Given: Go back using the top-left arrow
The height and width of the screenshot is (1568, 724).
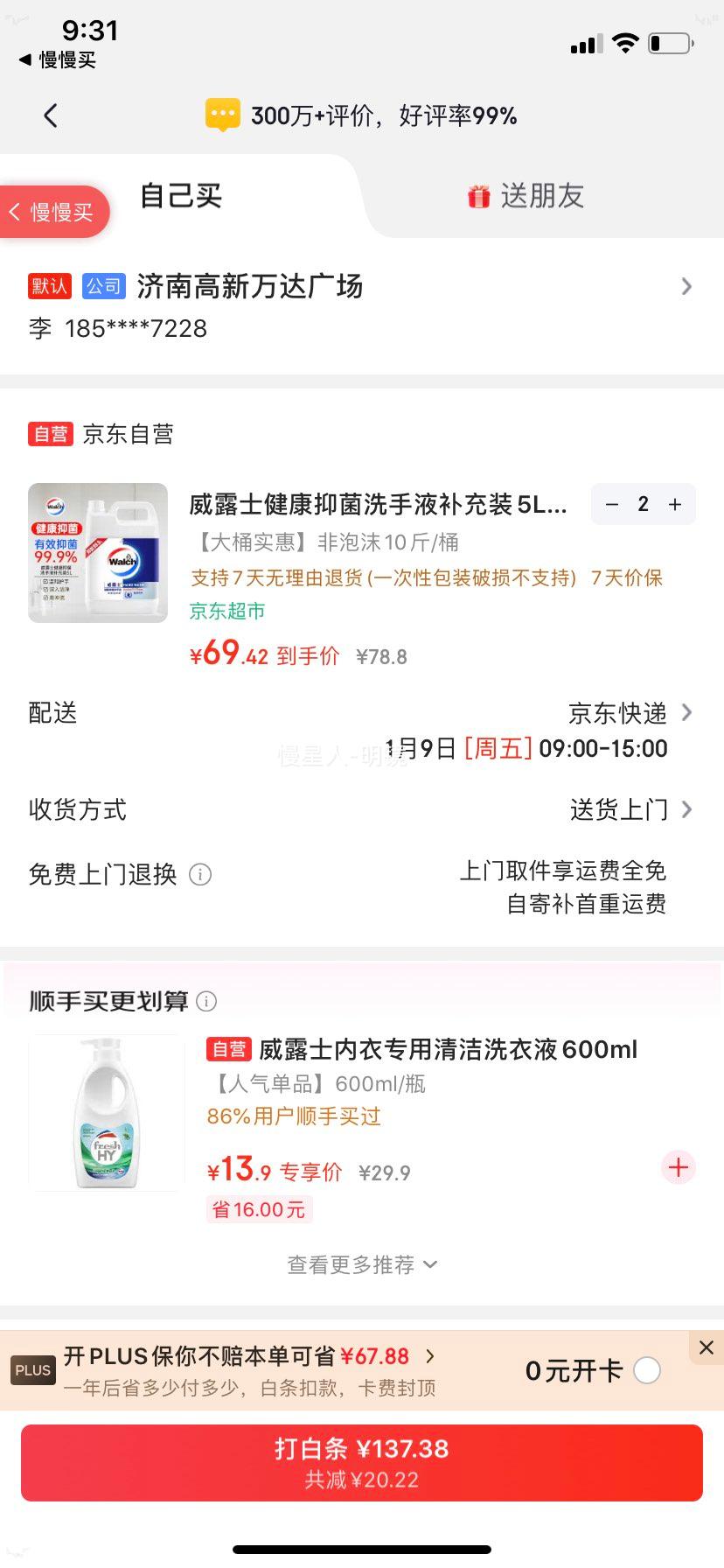Looking at the screenshot, I should coord(50,115).
